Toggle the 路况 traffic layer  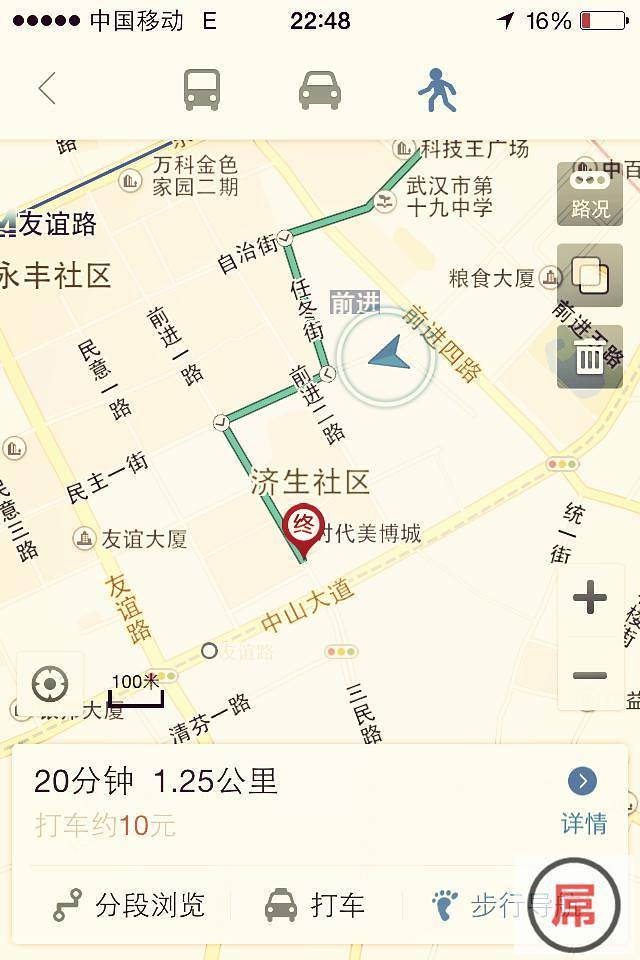click(590, 194)
